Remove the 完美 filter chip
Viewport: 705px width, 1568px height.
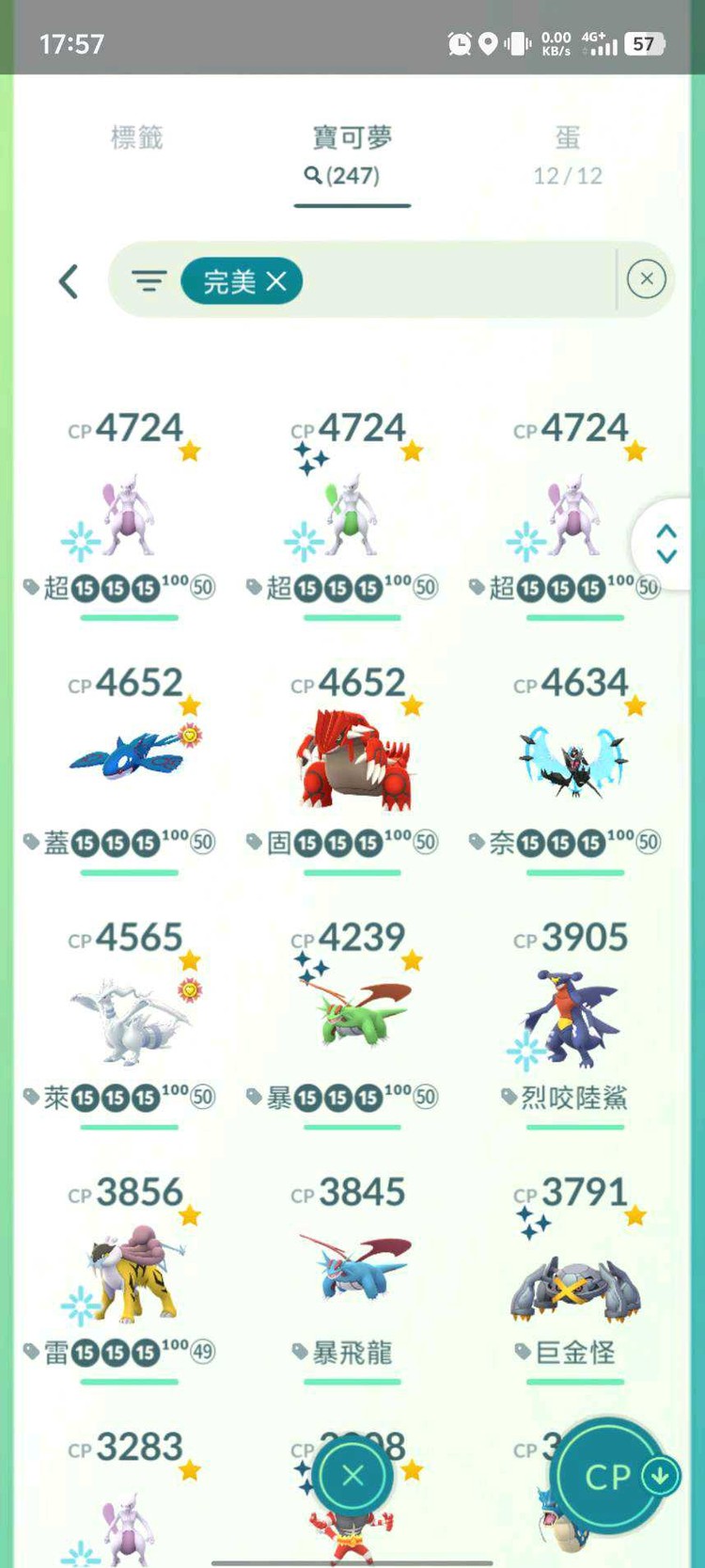pyautogui.click(x=275, y=281)
